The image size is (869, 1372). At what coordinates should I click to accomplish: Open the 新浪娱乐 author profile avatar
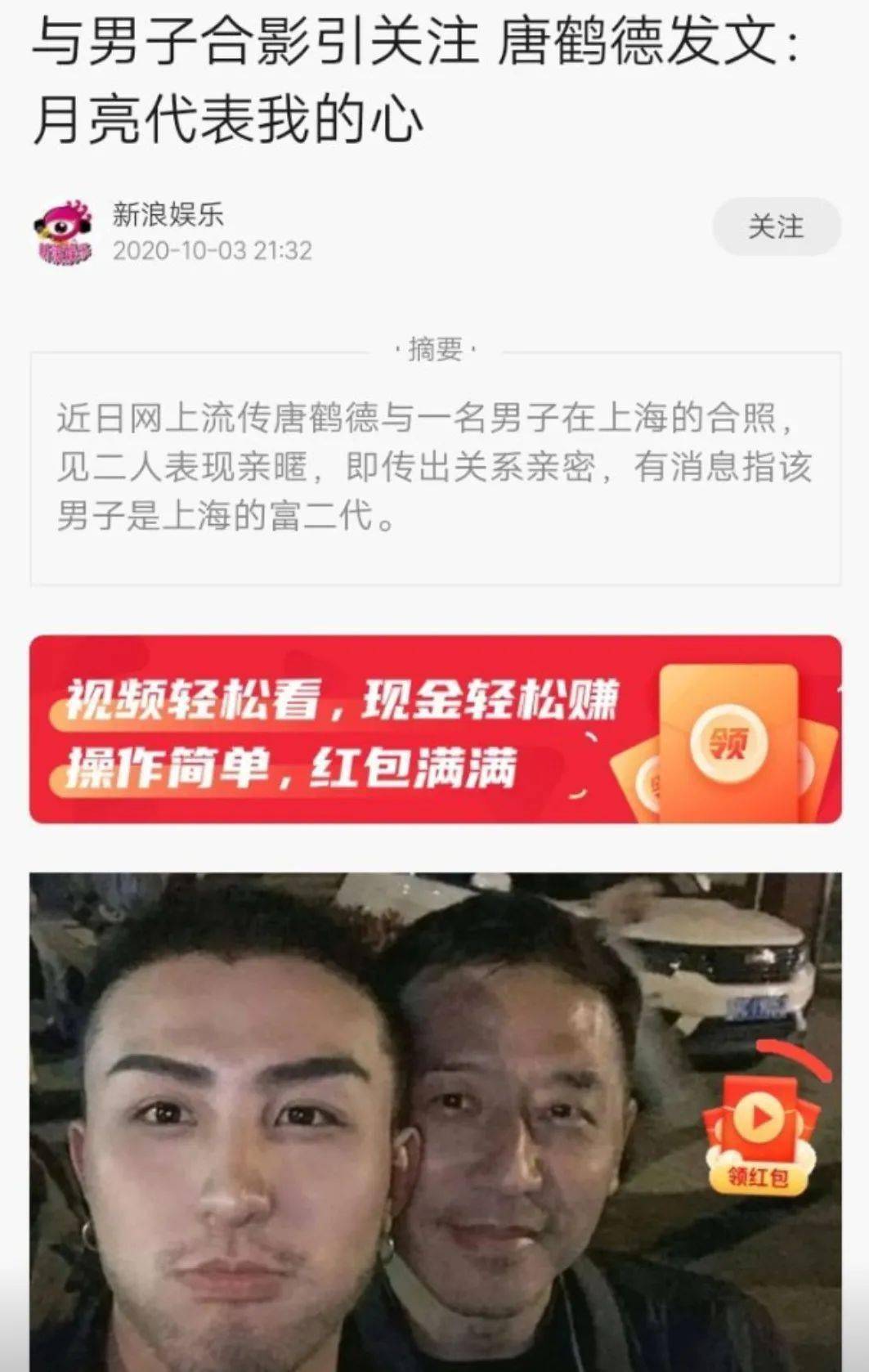(62, 232)
